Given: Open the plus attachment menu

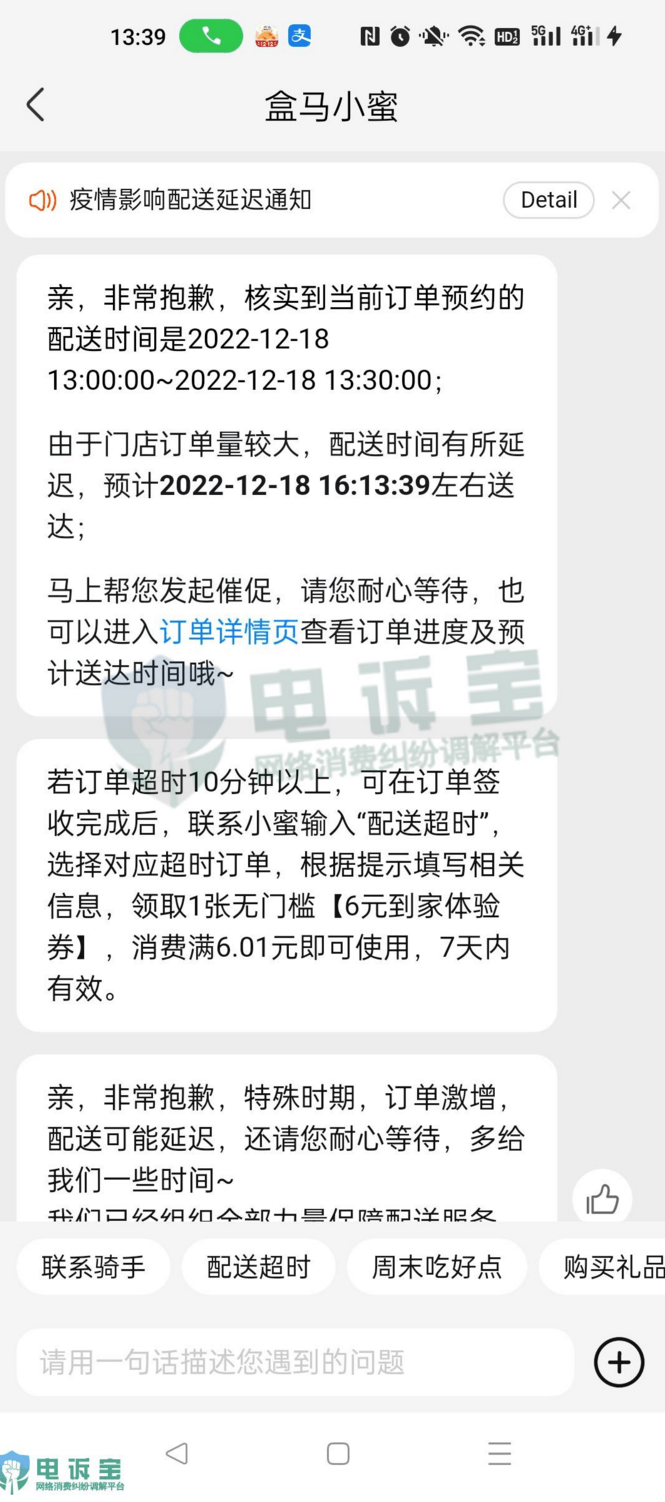Looking at the screenshot, I should (x=619, y=1362).
